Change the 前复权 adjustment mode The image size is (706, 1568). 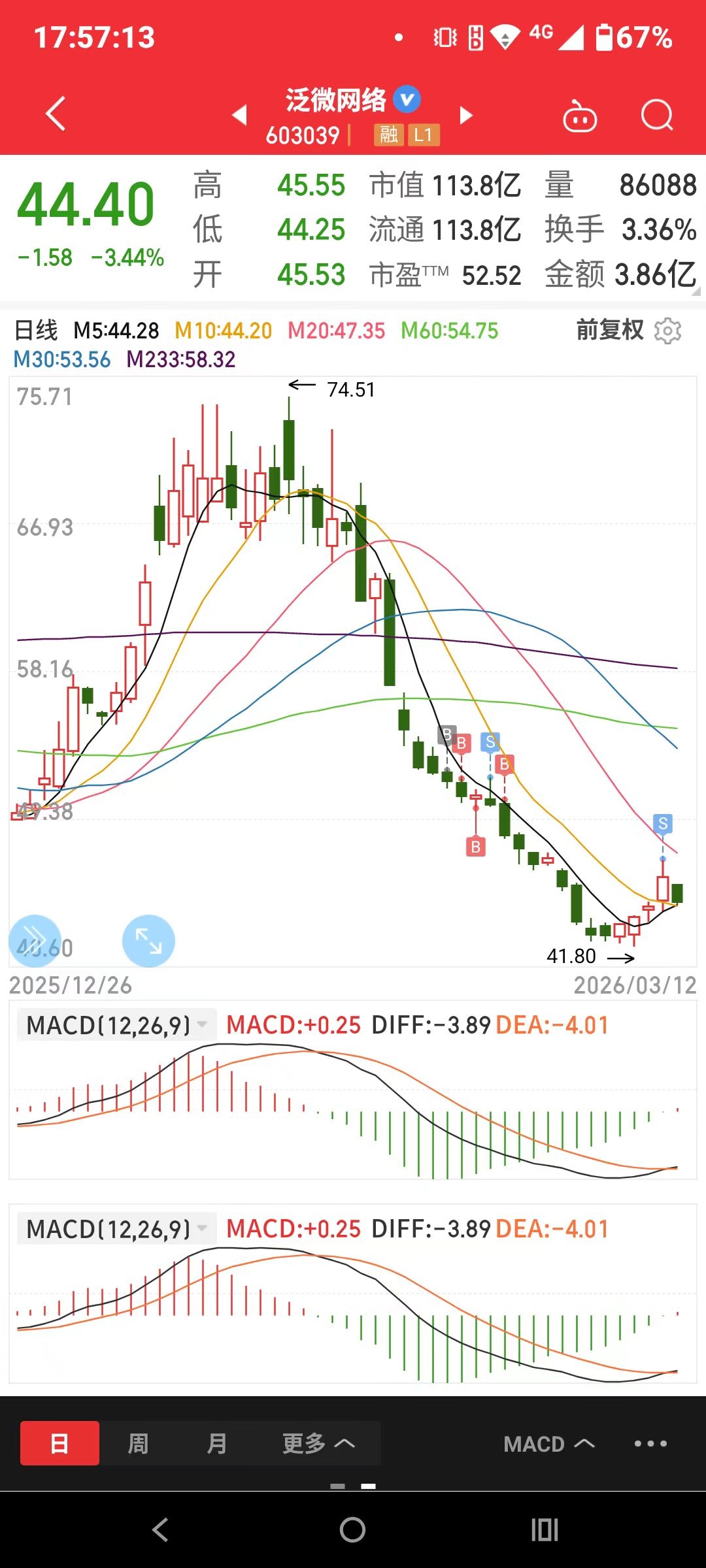click(609, 331)
